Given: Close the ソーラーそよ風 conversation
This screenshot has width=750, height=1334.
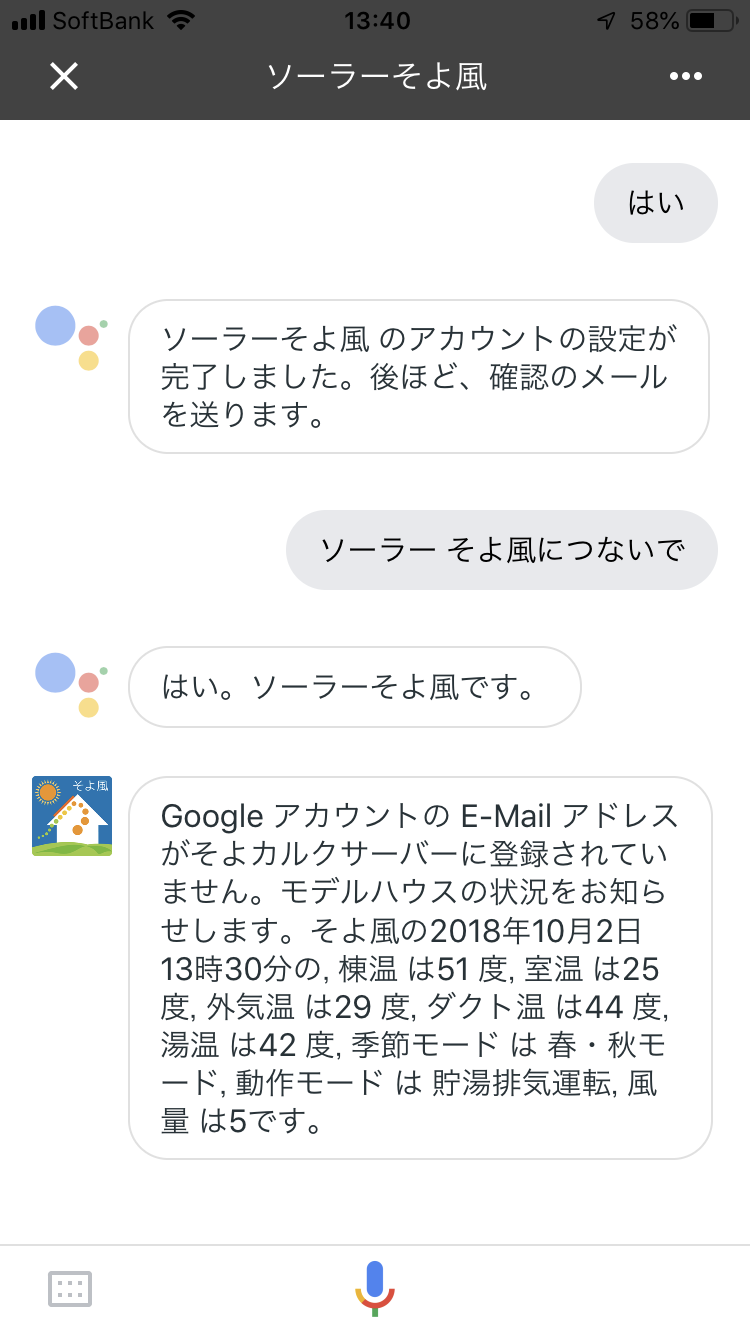Looking at the screenshot, I should coord(64,76).
